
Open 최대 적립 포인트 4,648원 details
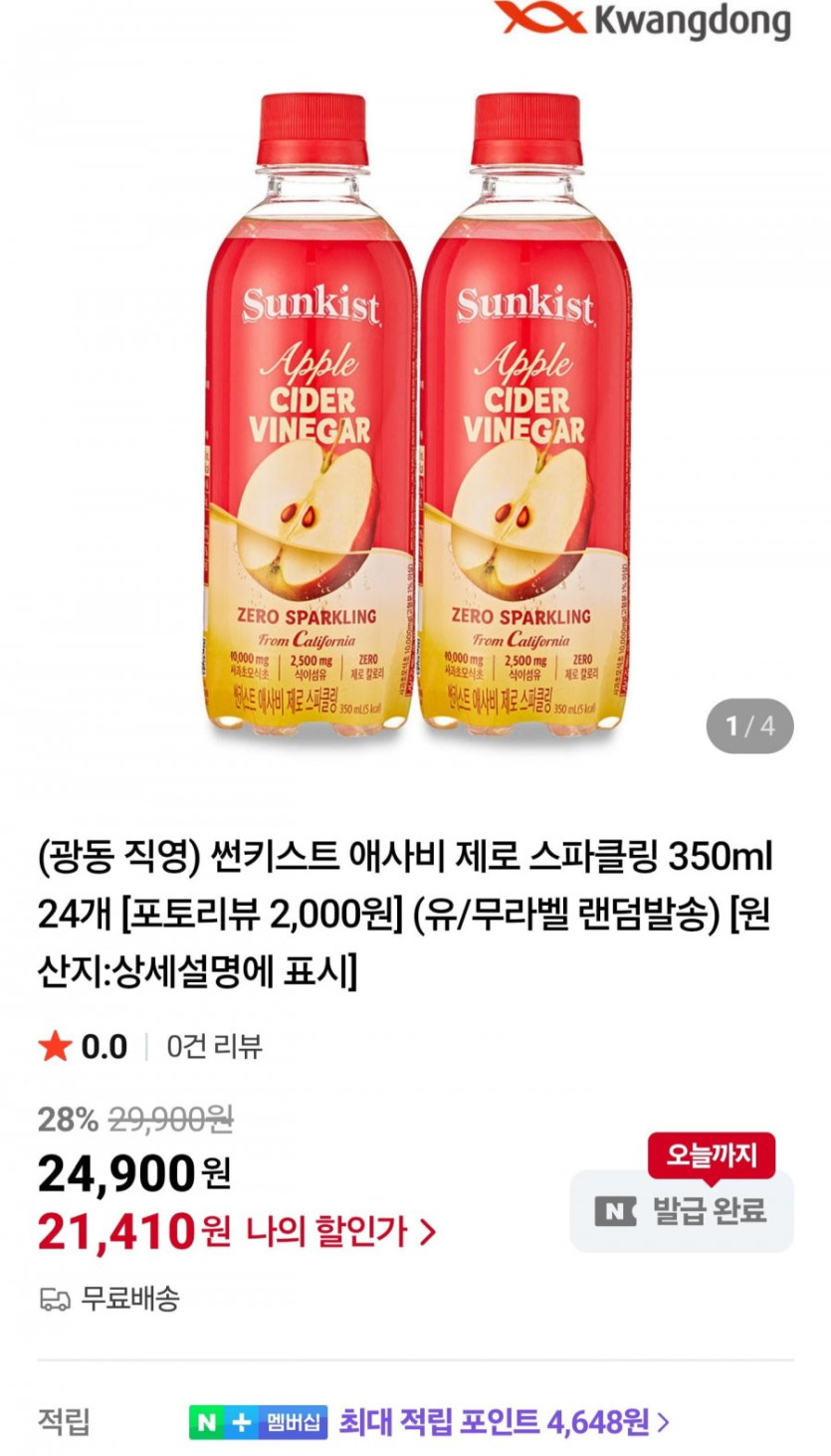pyautogui.click(x=504, y=1422)
